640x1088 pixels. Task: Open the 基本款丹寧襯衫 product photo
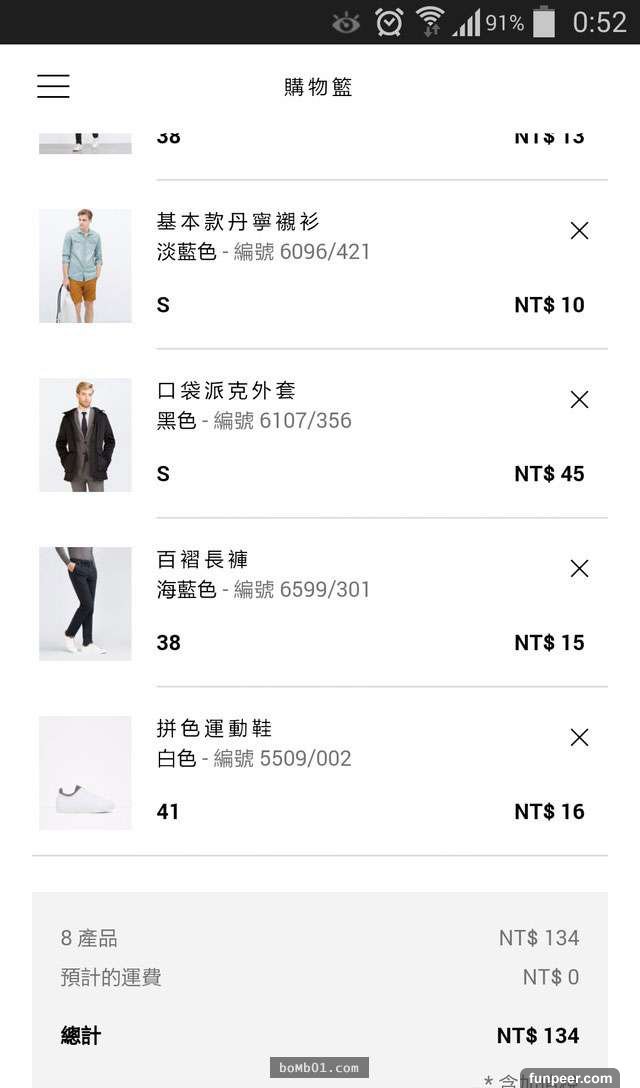[x=85, y=266]
